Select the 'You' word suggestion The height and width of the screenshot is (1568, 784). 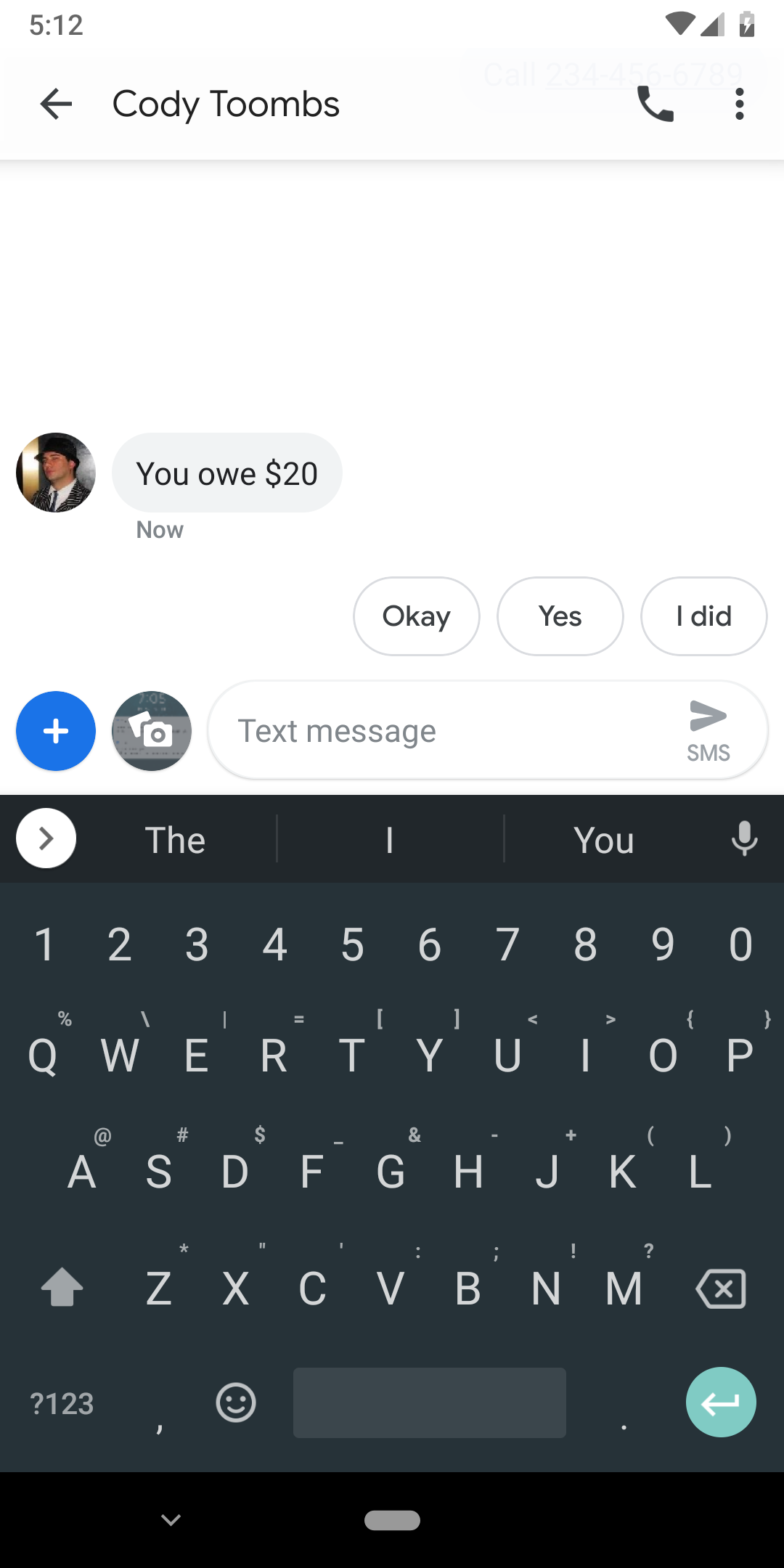[604, 839]
